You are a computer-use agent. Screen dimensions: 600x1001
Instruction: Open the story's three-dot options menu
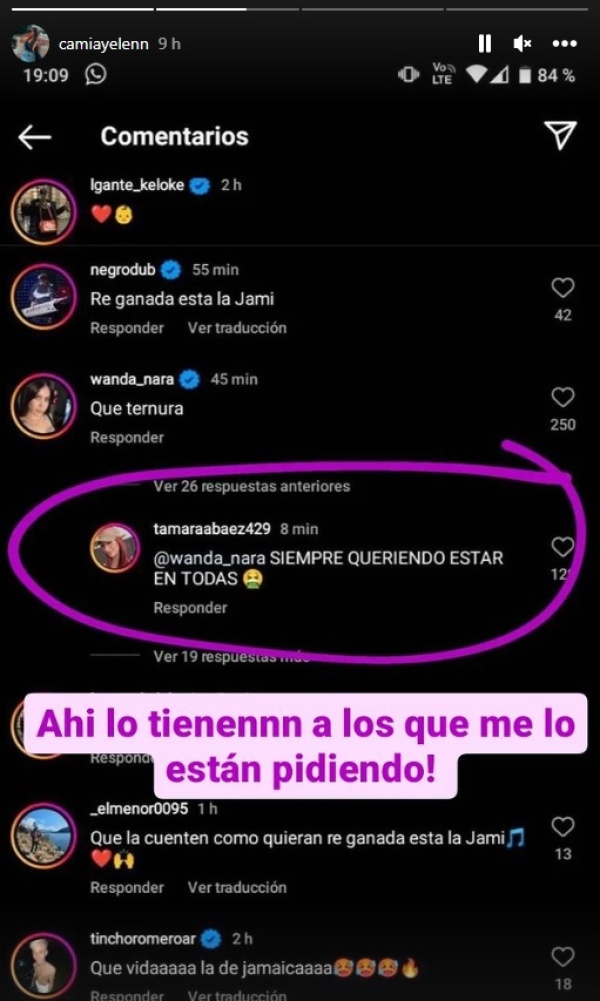pos(564,43)
